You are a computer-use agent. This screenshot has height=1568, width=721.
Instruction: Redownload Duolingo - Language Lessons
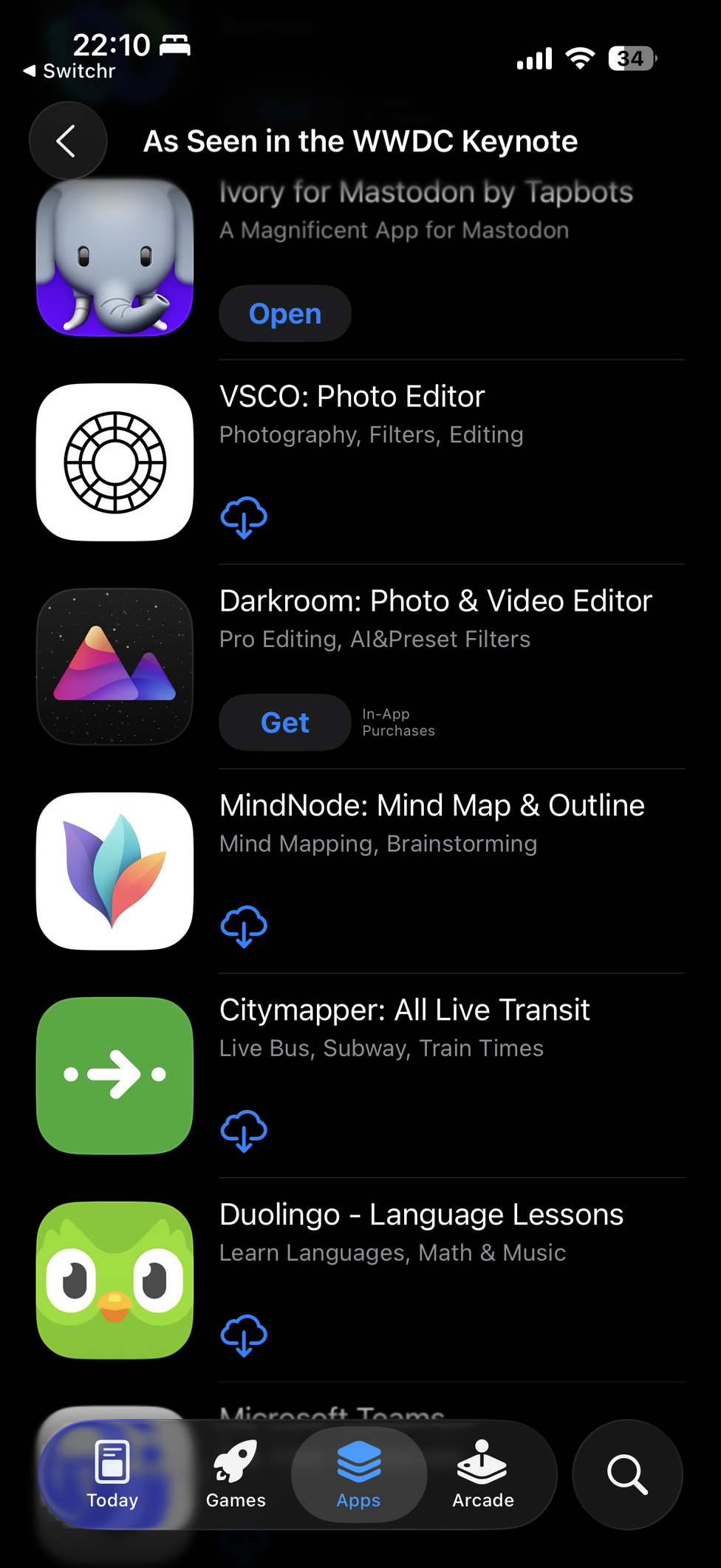244,1335
